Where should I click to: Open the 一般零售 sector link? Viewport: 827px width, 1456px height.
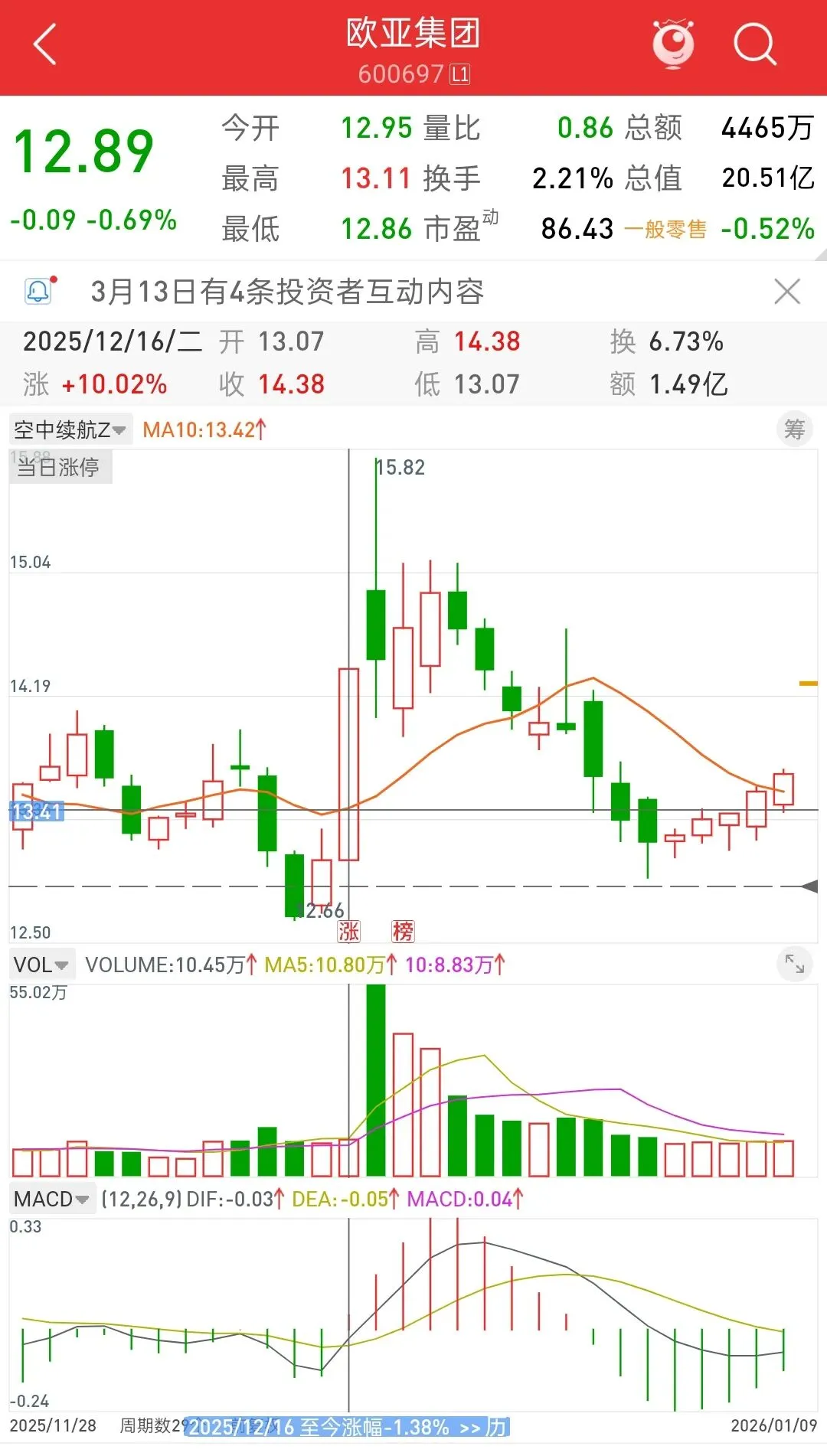(x=665, y=229)
